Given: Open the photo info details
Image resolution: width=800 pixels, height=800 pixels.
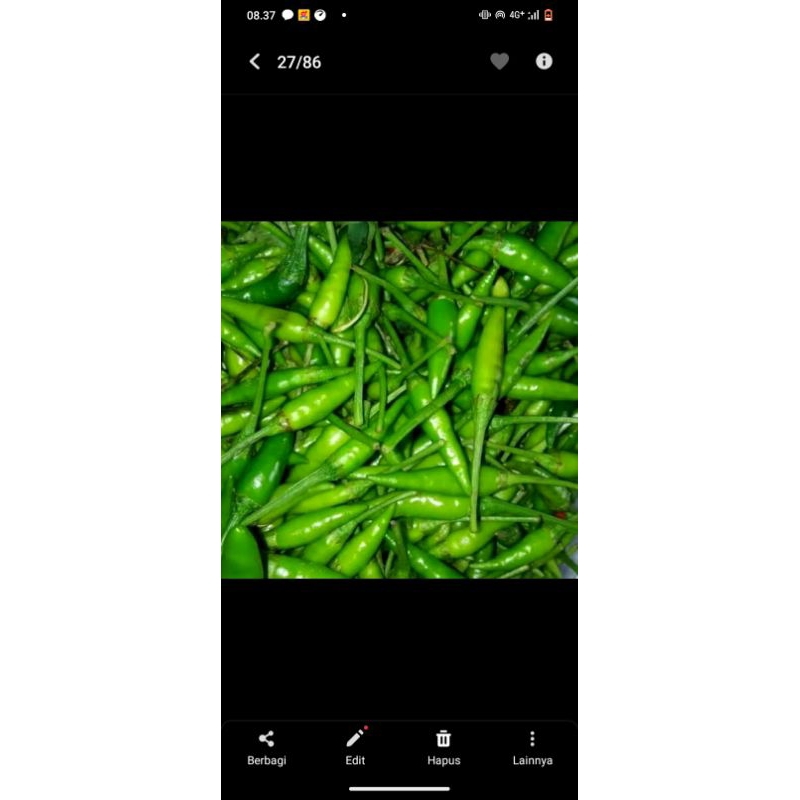Looking at the screenshot, I should click(x=544, y=61).
